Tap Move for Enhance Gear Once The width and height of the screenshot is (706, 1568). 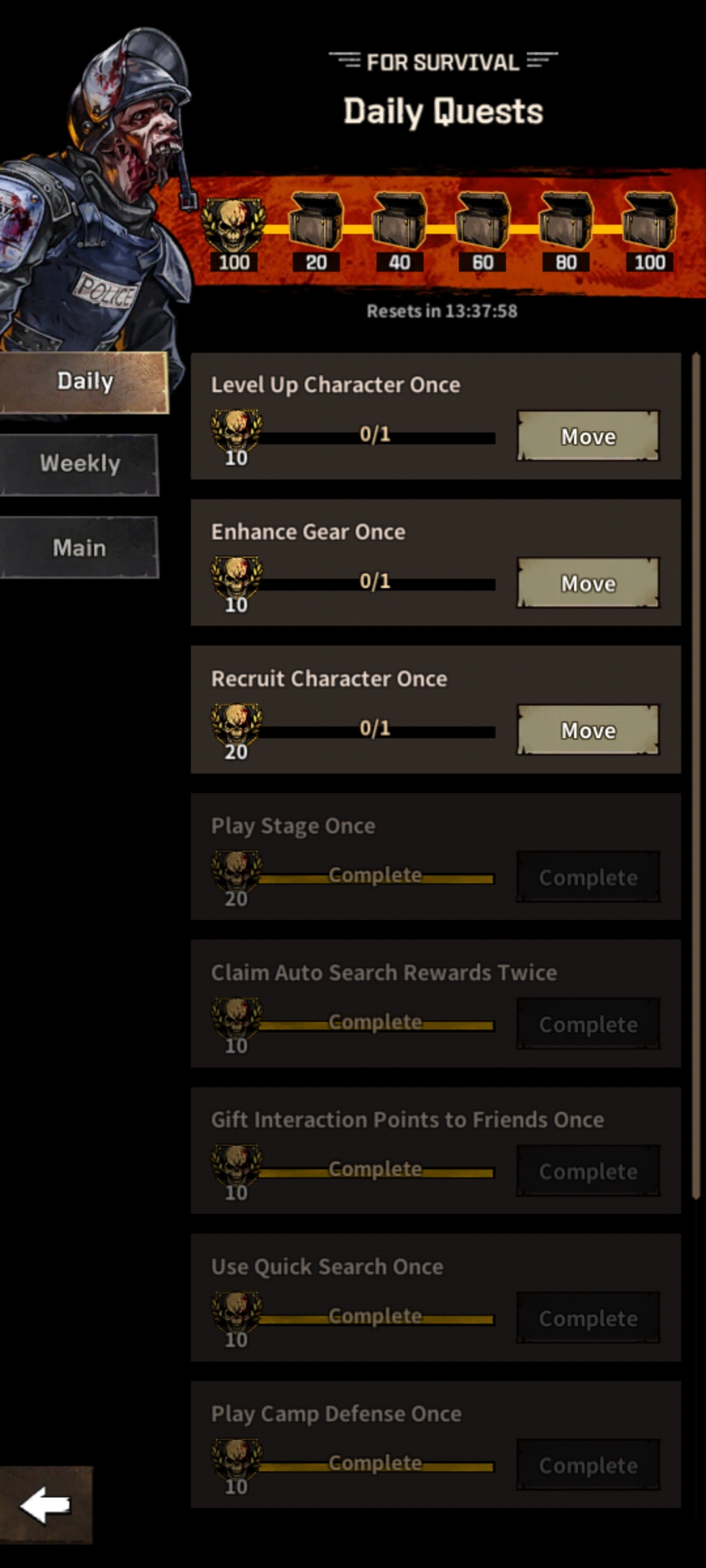point(588,583)
